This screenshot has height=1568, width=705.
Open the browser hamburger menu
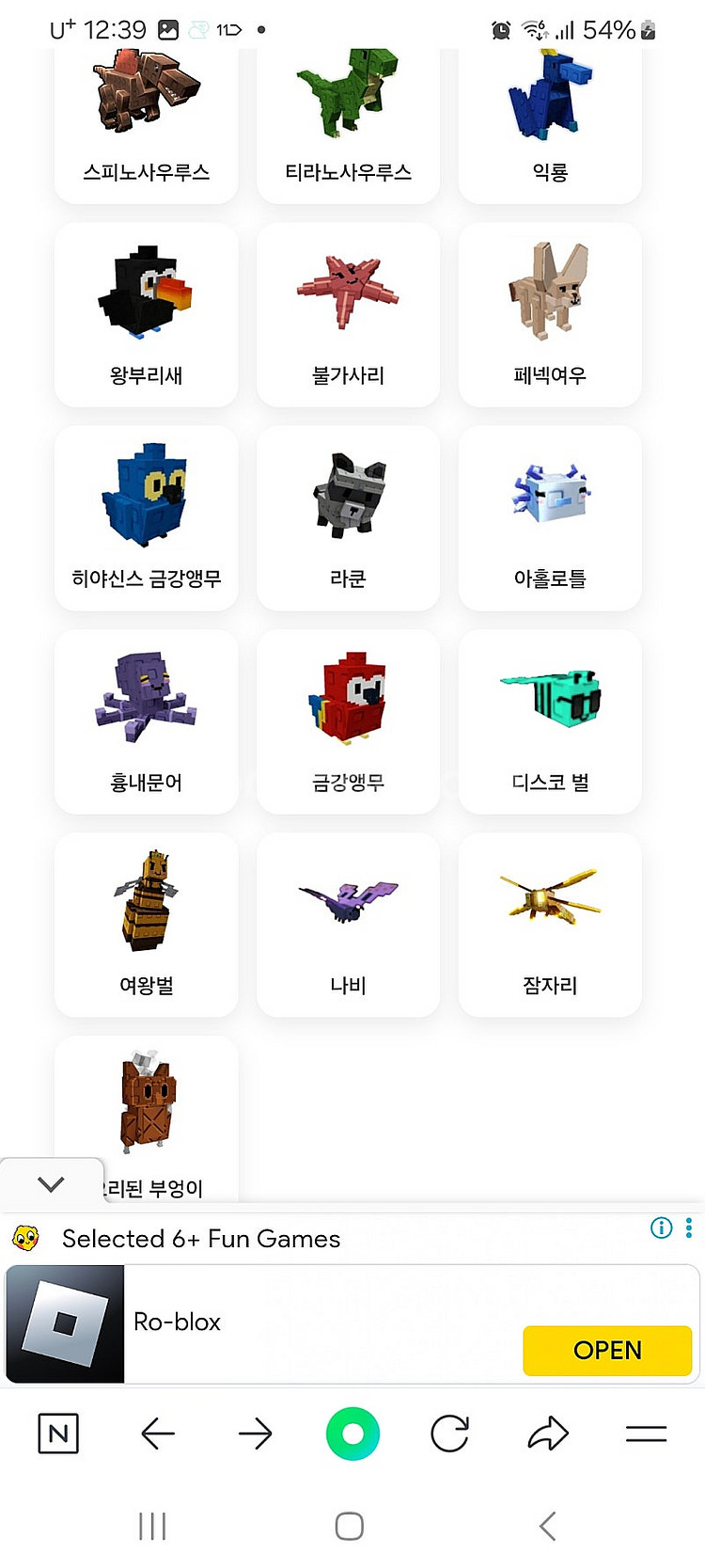pos(646,1433)
